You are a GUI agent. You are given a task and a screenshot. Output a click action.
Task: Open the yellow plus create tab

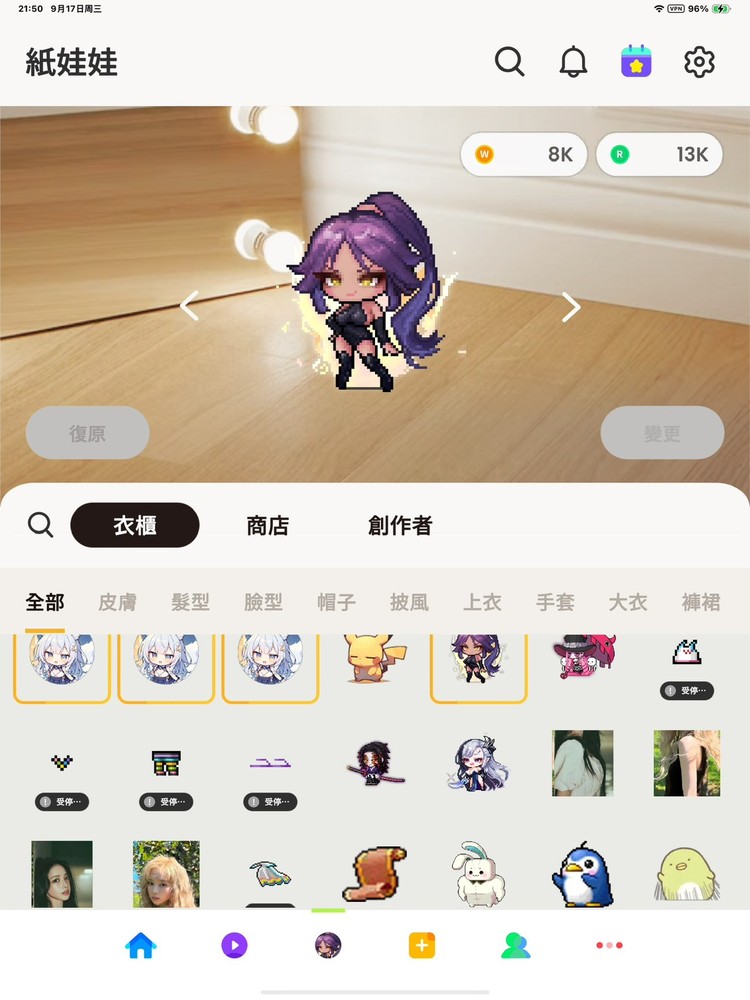[422, 945]
